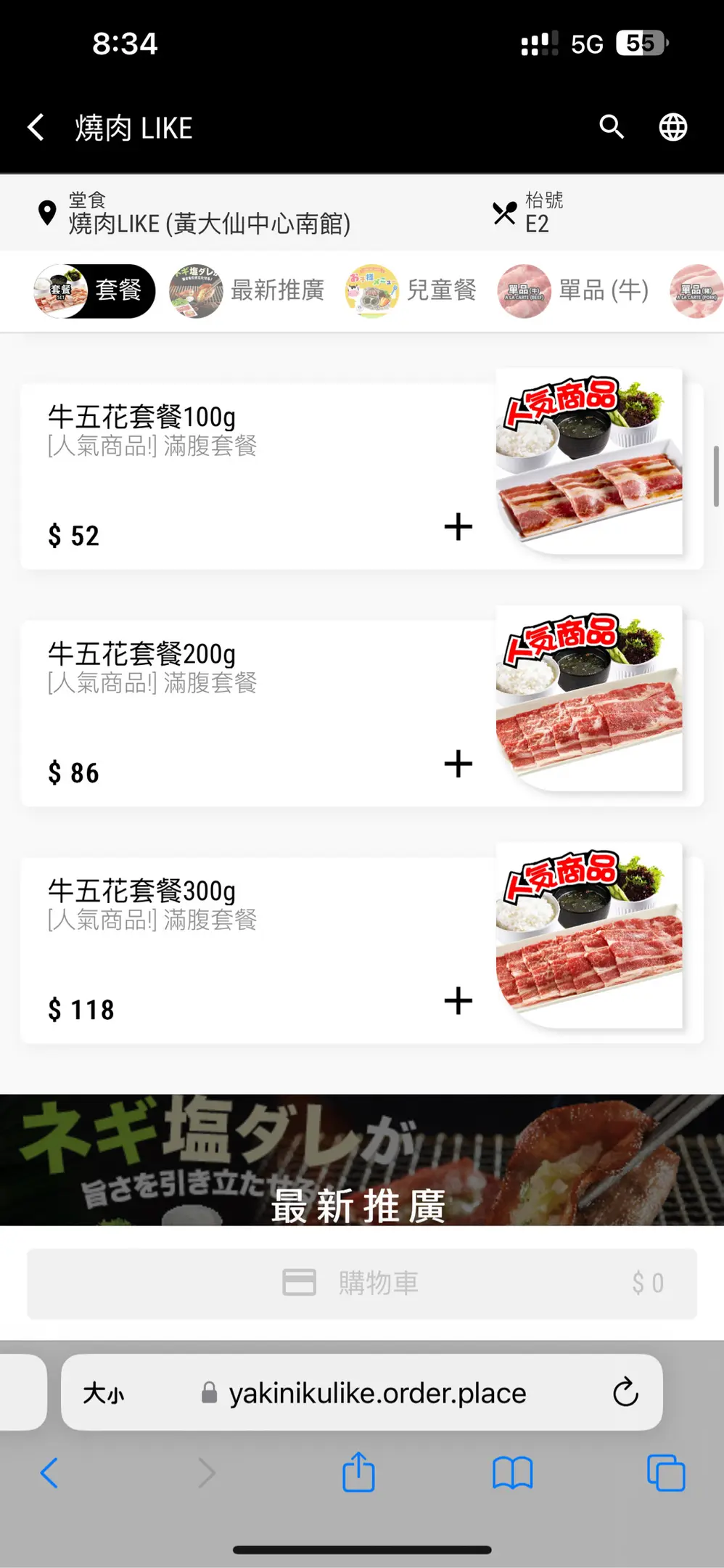Go back from the 燒肉 LIKE menu

click(x=36, y=128)
